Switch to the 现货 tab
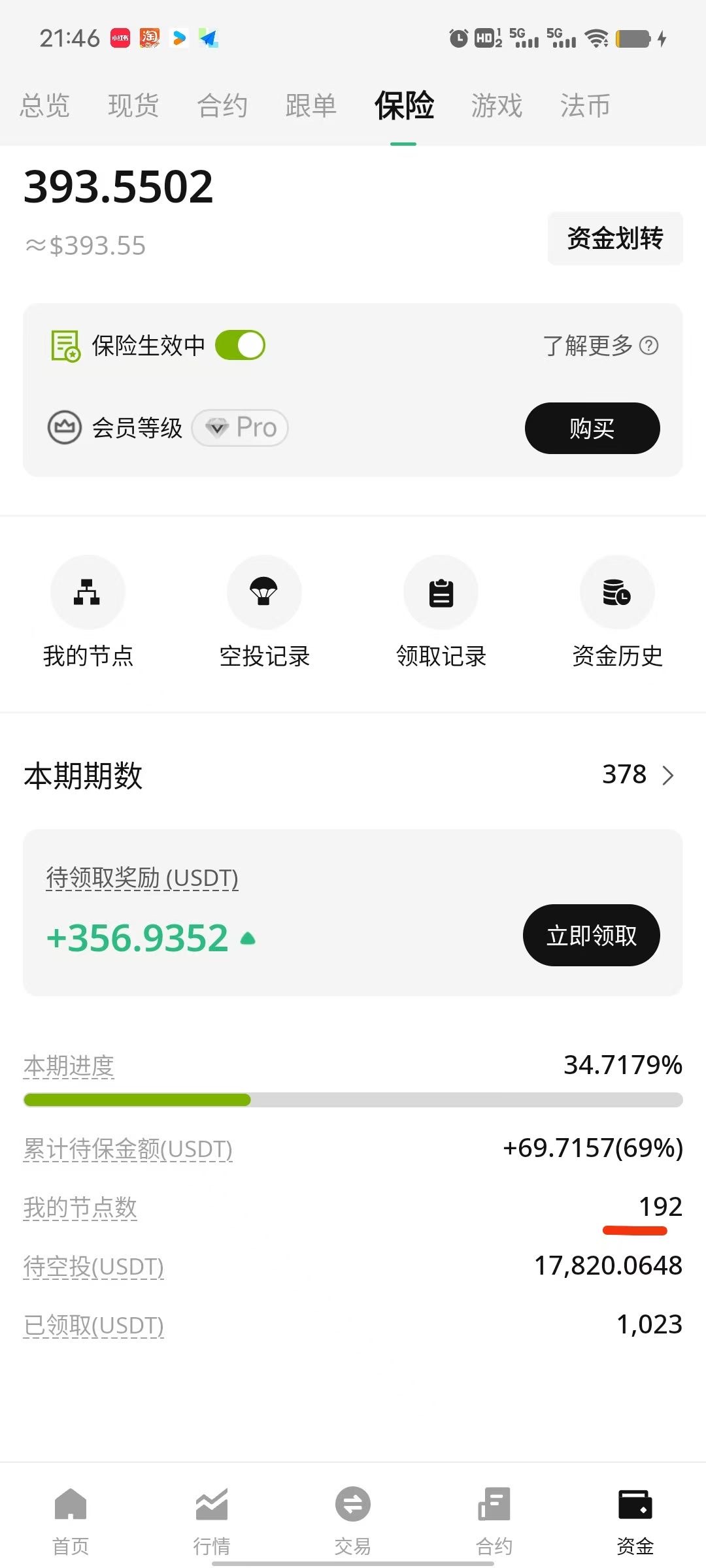The height and width of the screenshot is (1568, 706). [133, 106]
